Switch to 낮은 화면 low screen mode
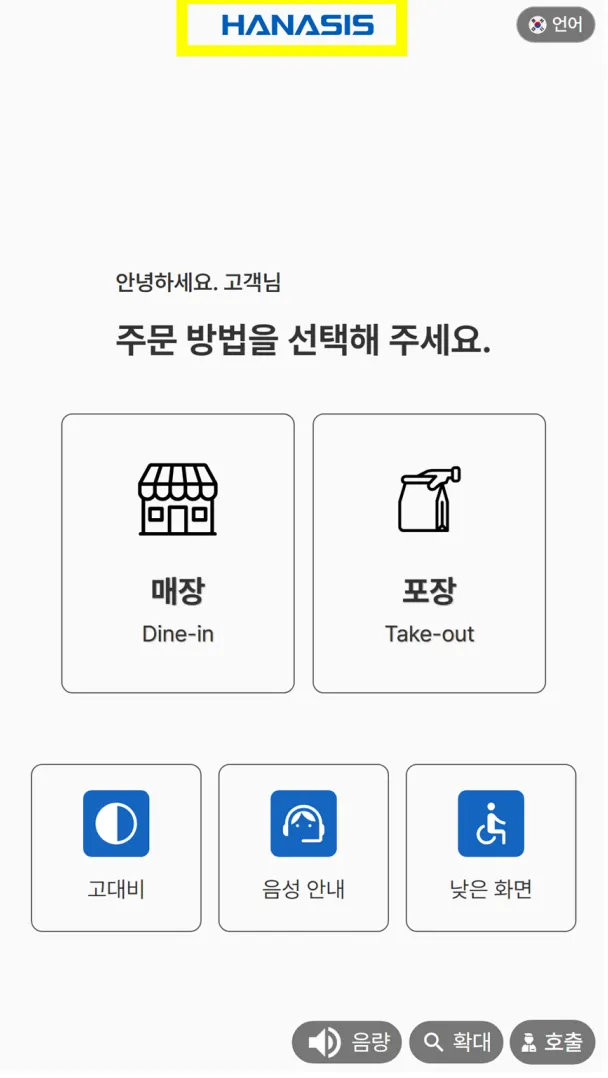The height and width of the screenshot is (1078, 608). tap(491, 848)
